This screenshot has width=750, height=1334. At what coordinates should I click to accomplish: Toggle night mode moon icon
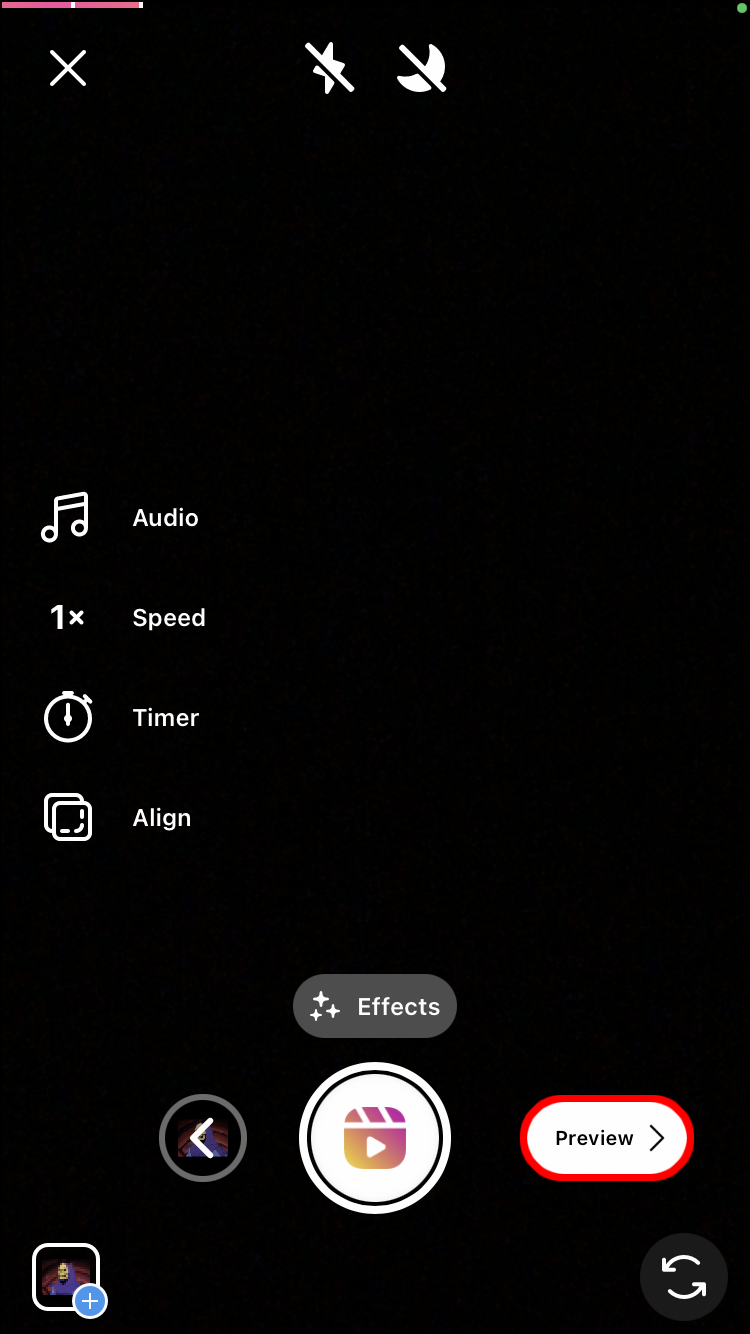click(421, 69)
